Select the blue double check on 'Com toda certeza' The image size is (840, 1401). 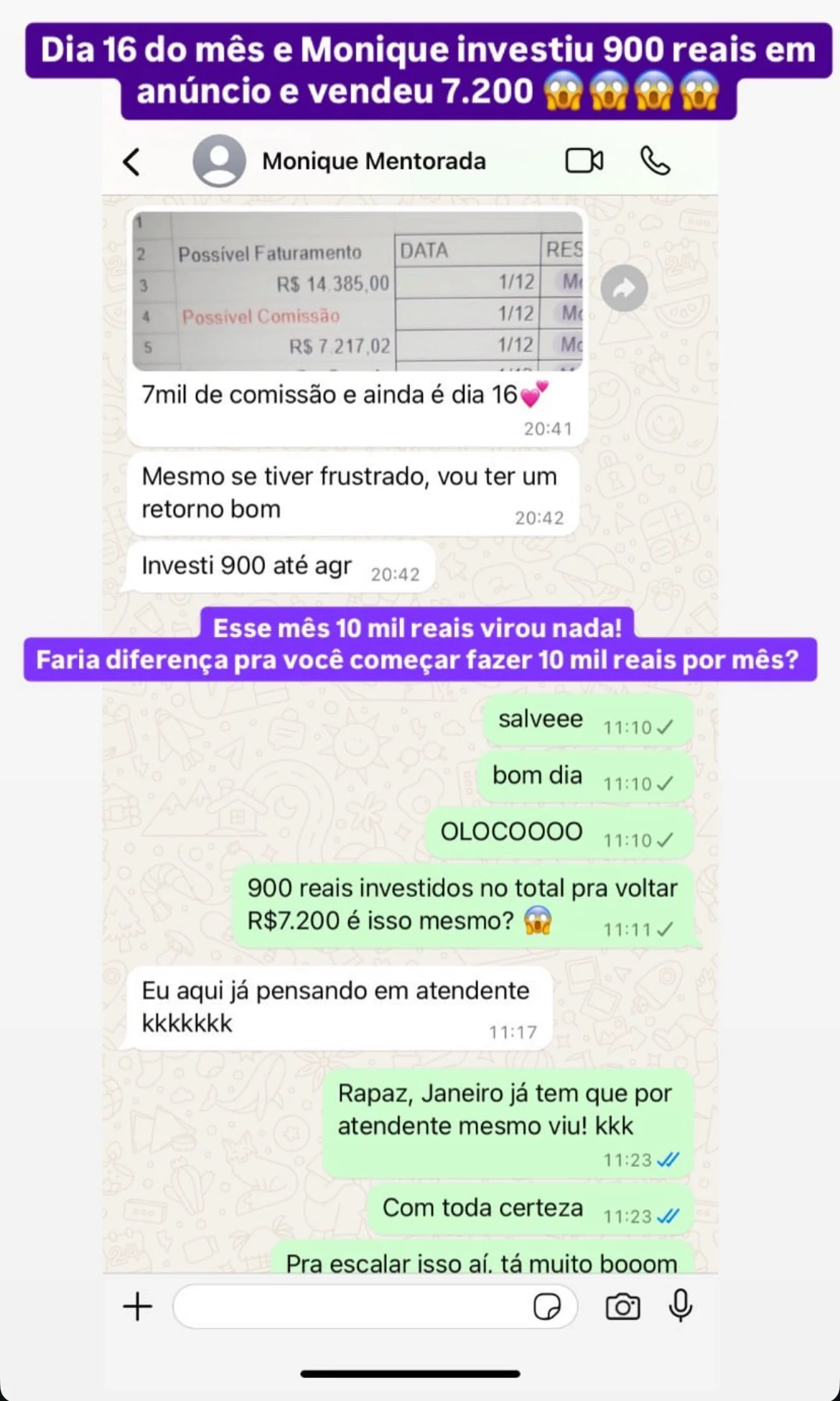(x=667, y=1216)
